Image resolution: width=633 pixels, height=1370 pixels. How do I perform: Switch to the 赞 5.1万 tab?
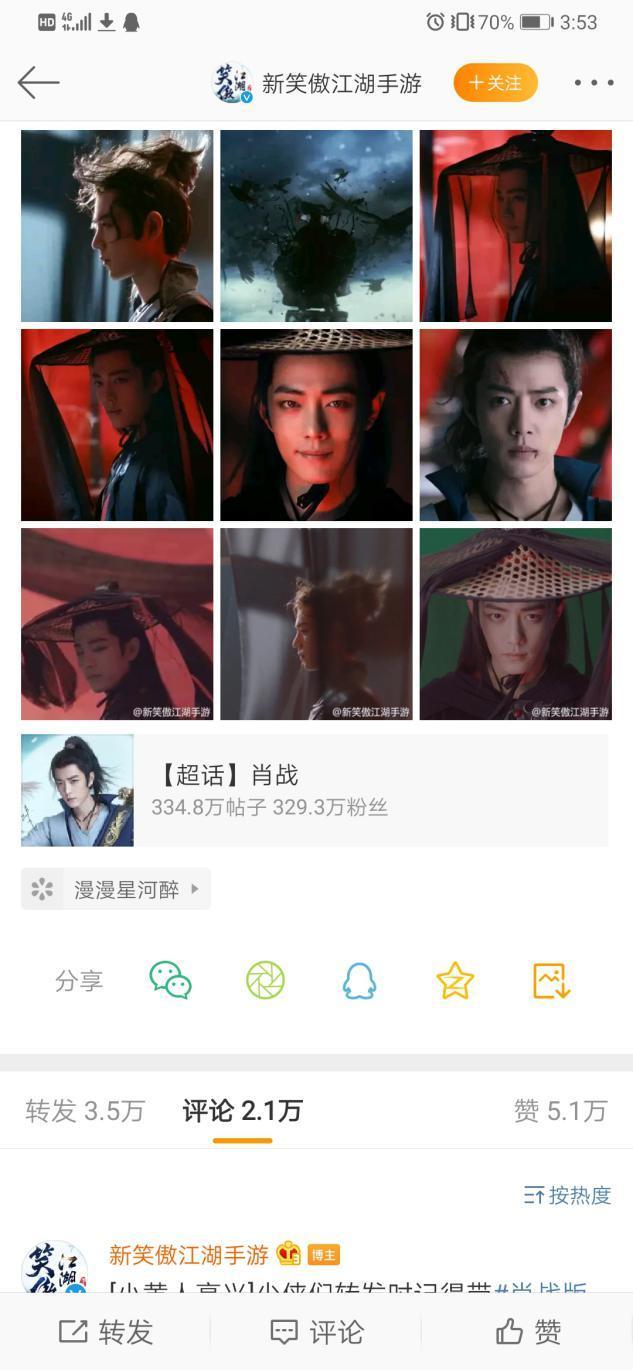[x=560, y=1111]
